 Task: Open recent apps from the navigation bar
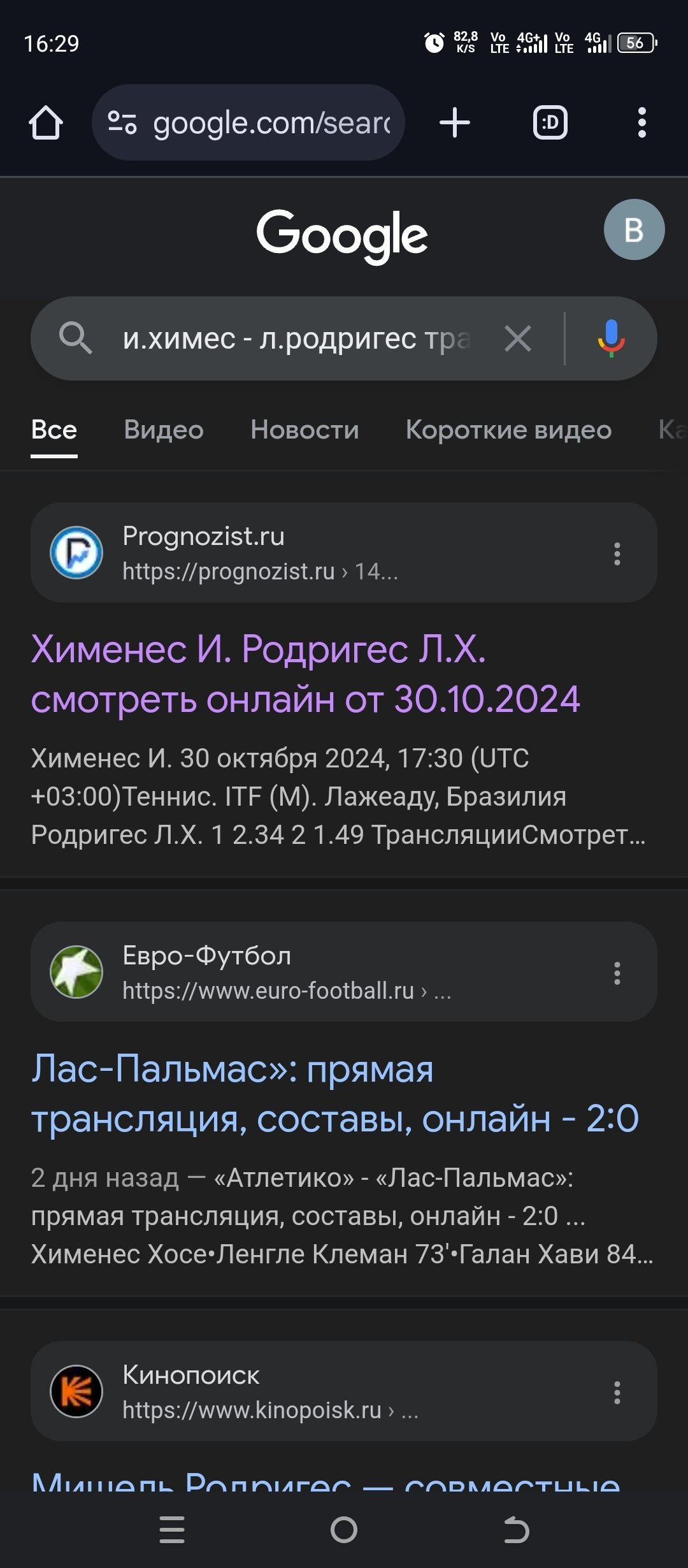coord(172,1529)
